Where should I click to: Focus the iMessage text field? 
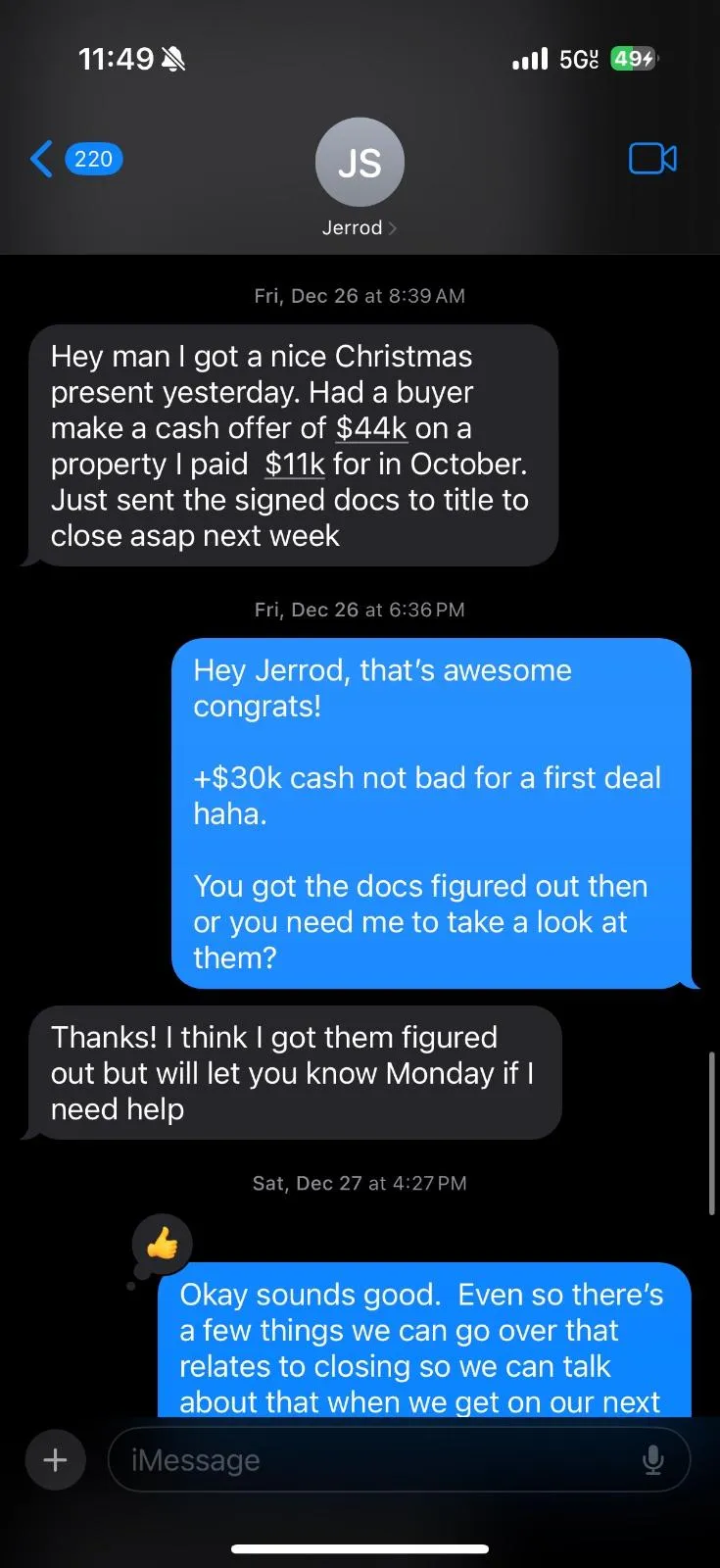[372, 1460]
